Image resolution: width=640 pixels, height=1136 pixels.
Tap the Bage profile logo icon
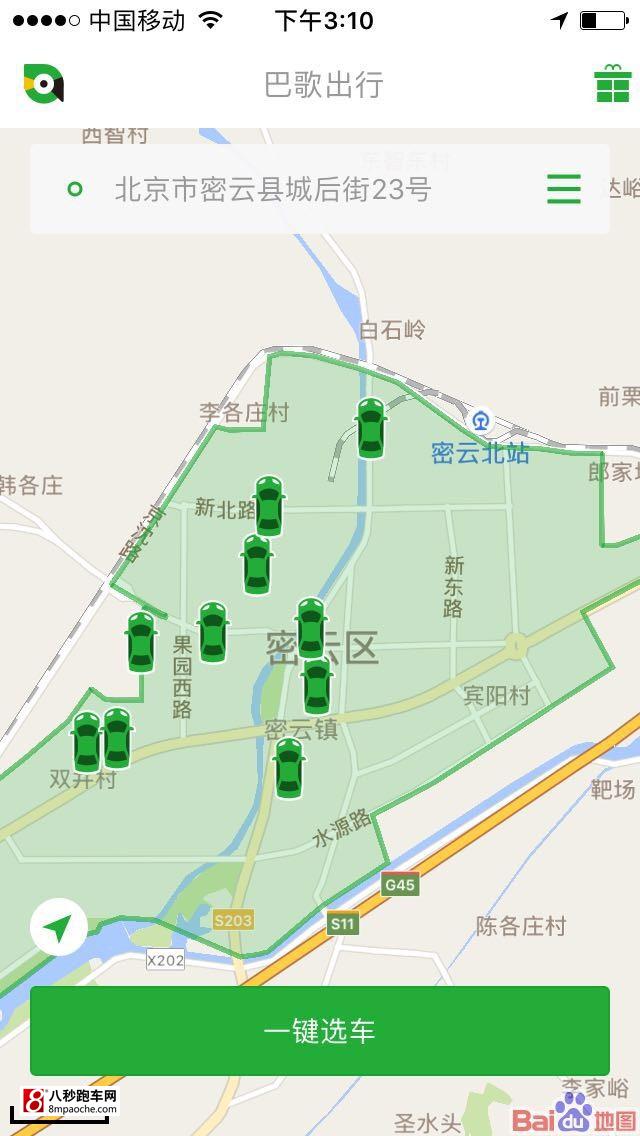pyautogui.click(x=44, y=84)
